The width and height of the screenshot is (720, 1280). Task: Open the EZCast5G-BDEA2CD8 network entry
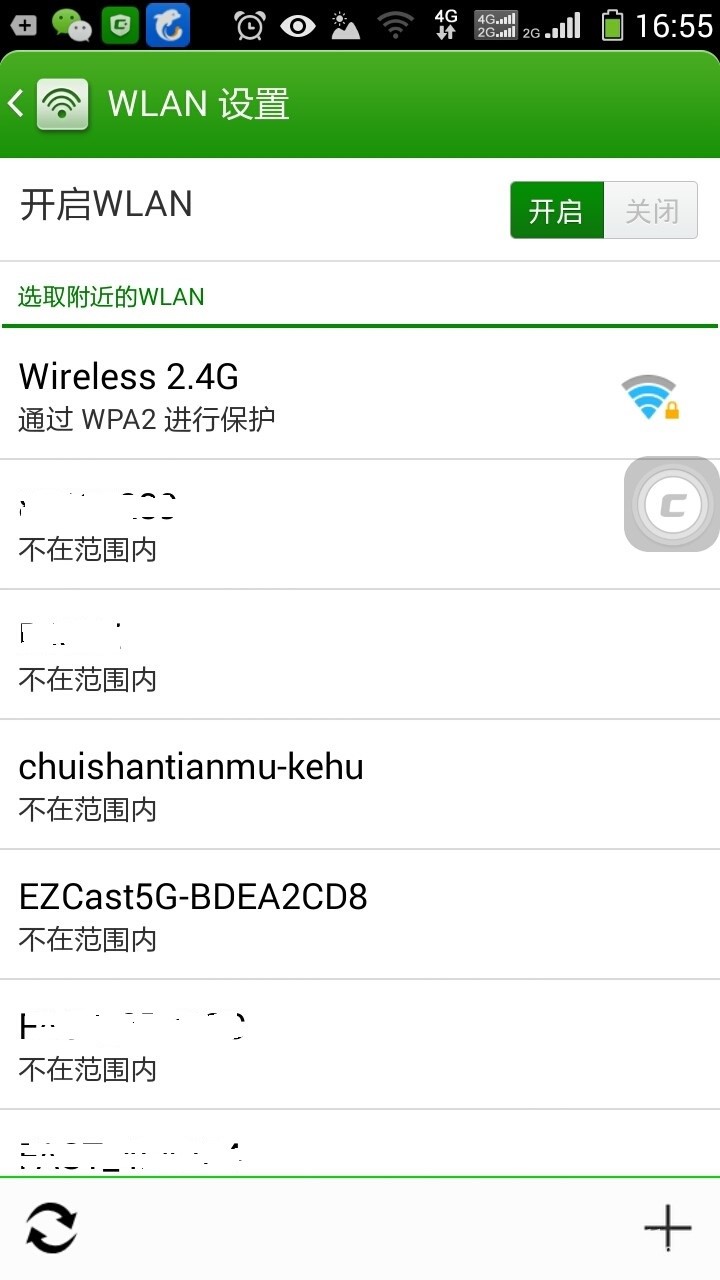(300, 914)
